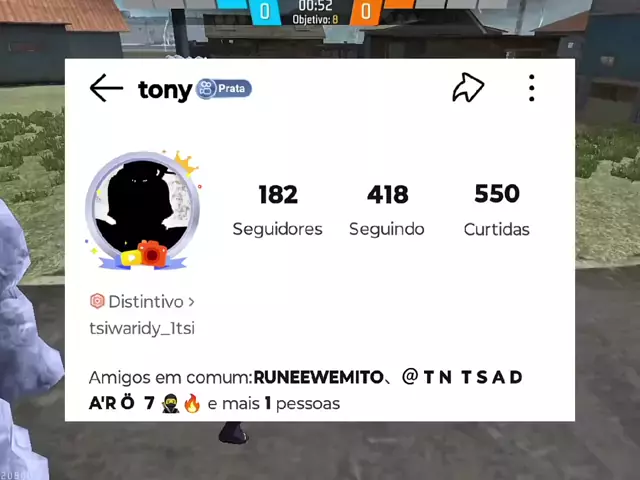The height and width of the screenshot is (480, 640).
Task: Tap the Prata badge next to tony
Action: [x=224, y=89]
